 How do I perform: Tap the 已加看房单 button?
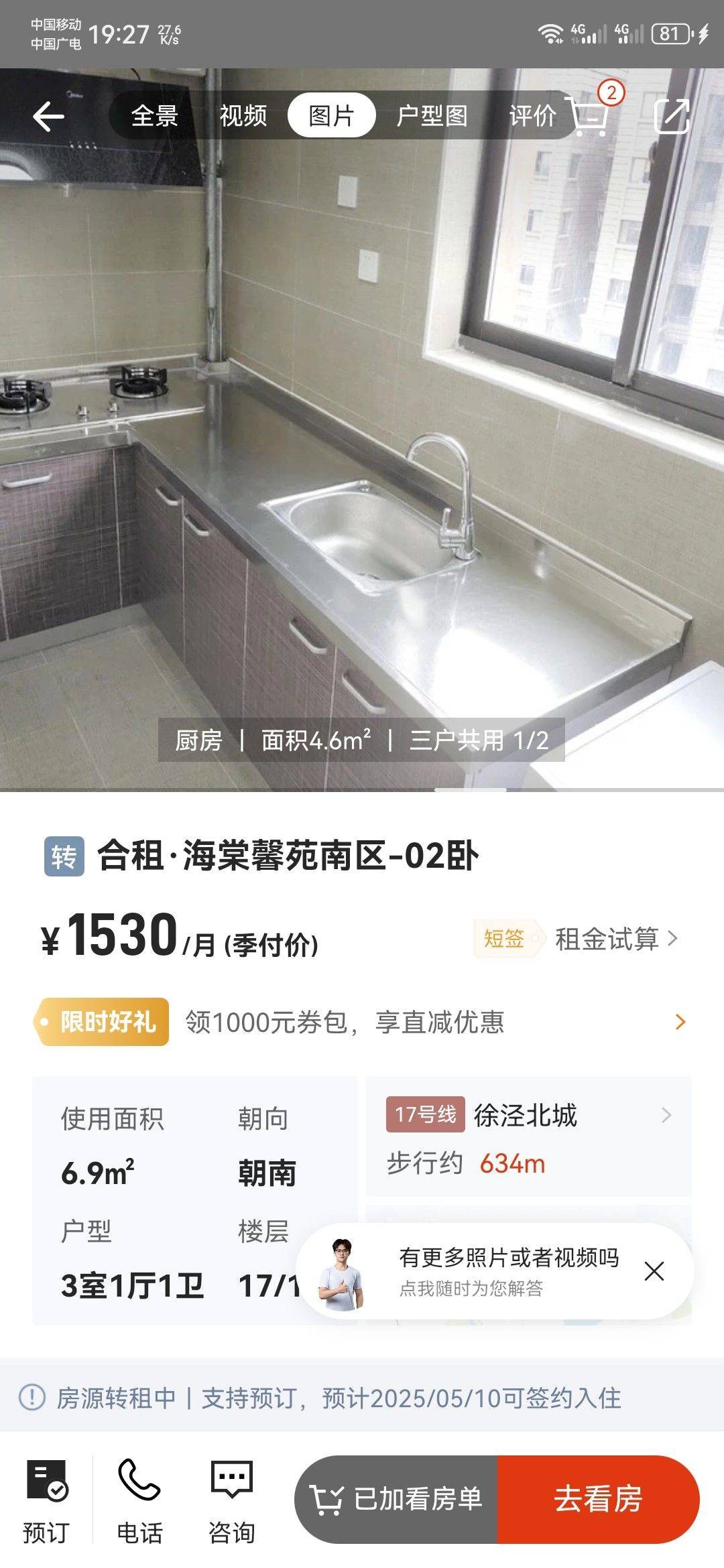[396, 1500]
